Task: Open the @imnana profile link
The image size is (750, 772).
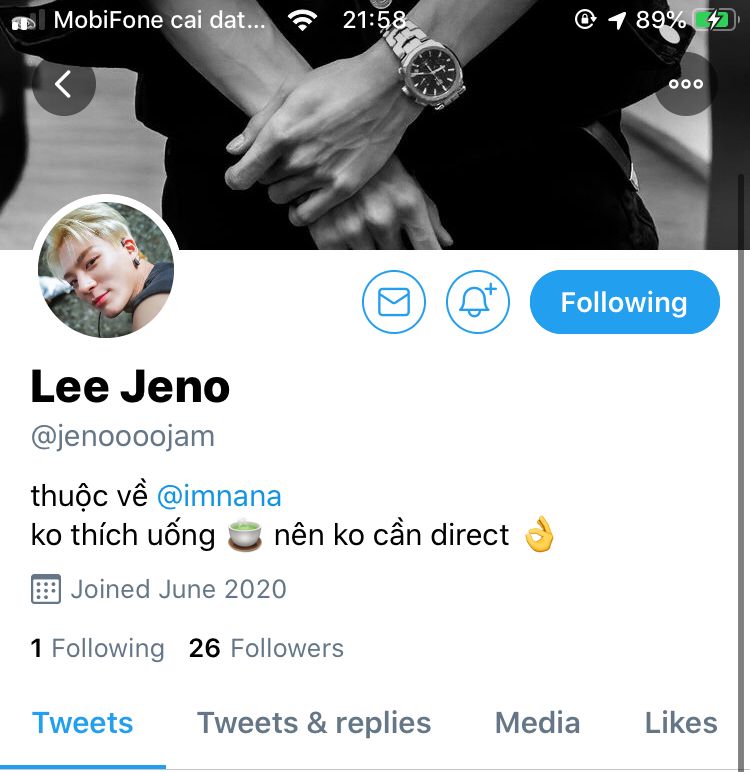Action: 219,495
